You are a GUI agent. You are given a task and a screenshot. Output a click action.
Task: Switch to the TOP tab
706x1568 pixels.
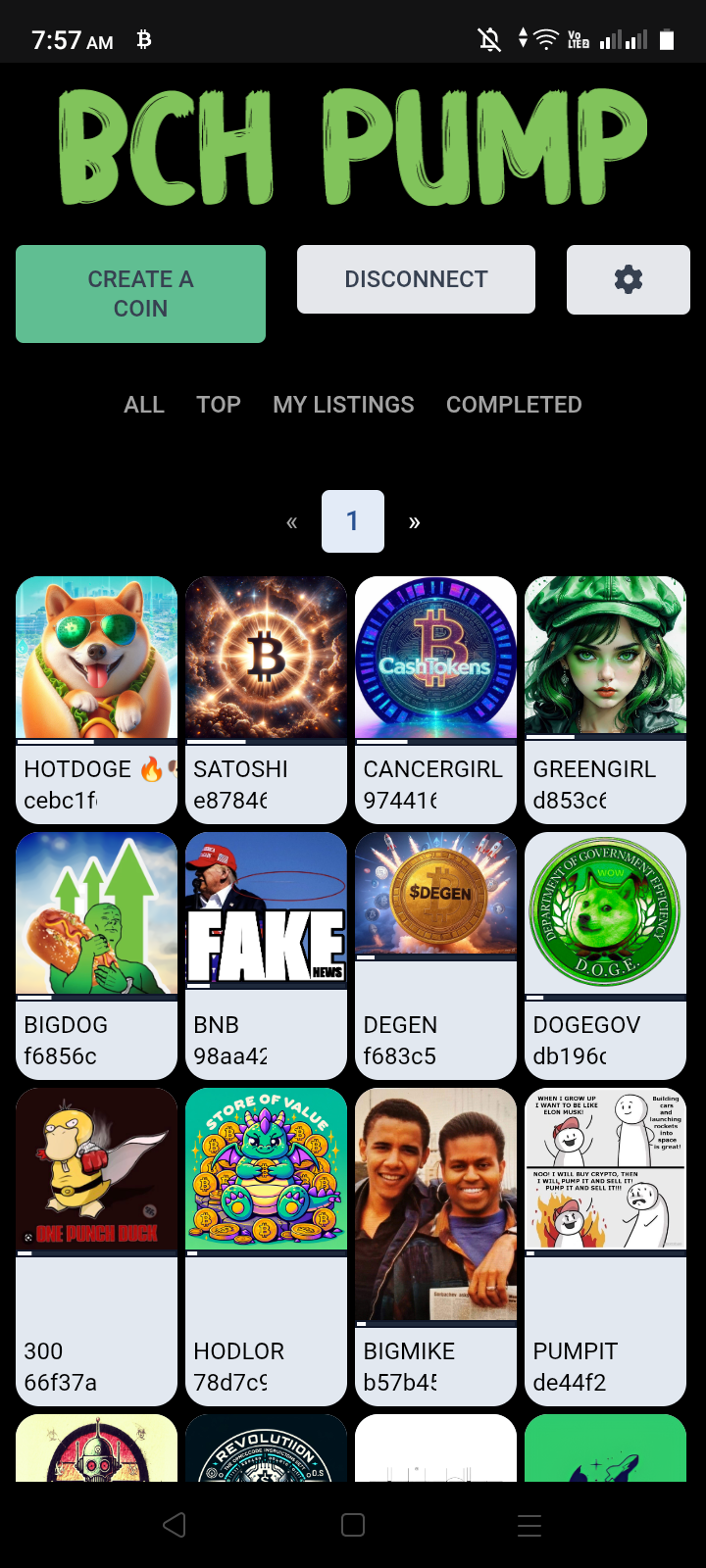219,405
